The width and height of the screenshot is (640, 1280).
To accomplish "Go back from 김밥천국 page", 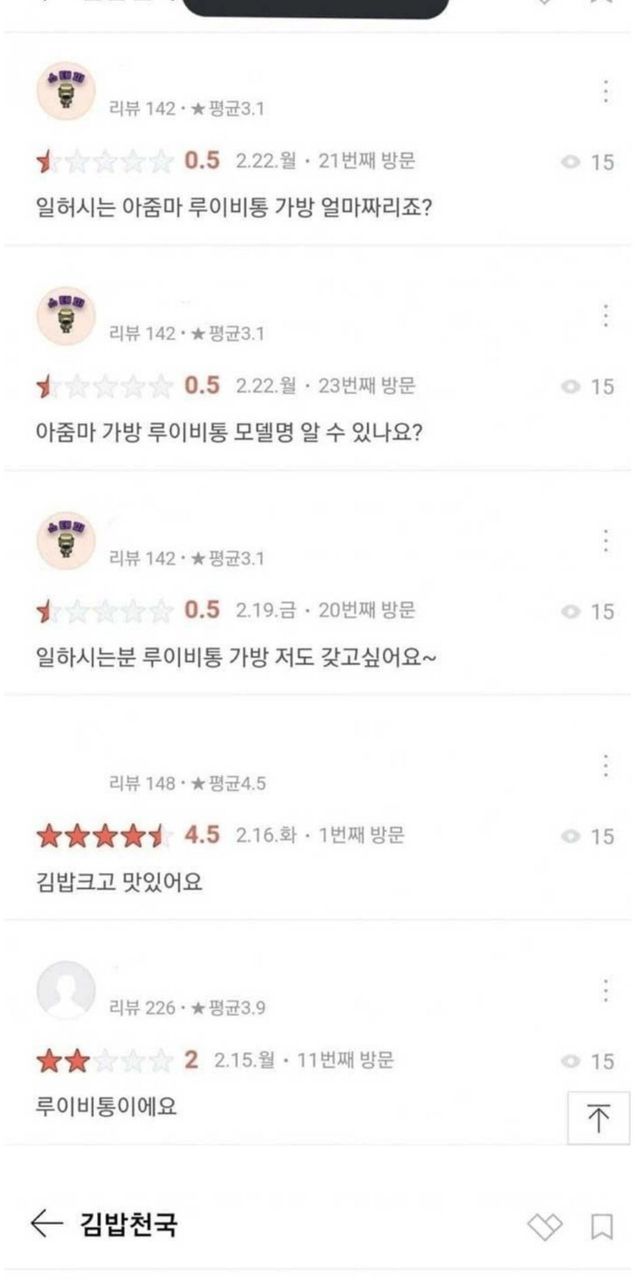I will click(x=48, y=1223).
